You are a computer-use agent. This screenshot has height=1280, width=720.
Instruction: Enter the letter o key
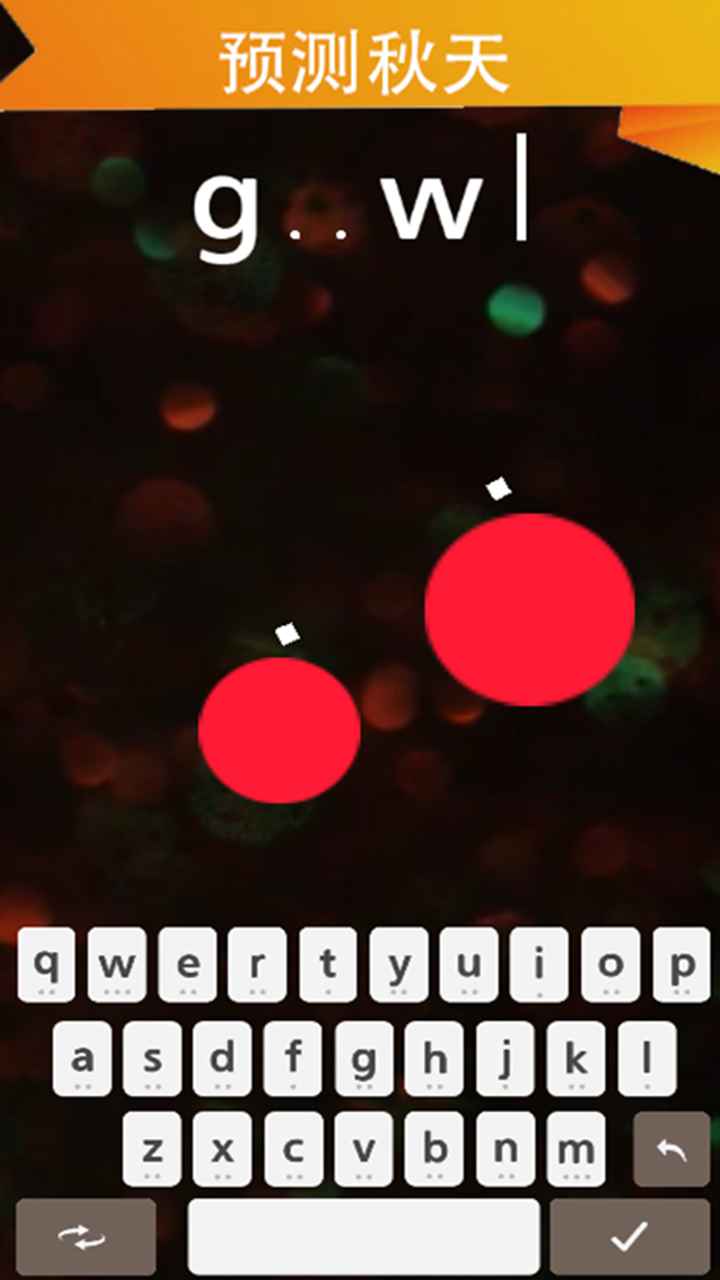point(610,965)
